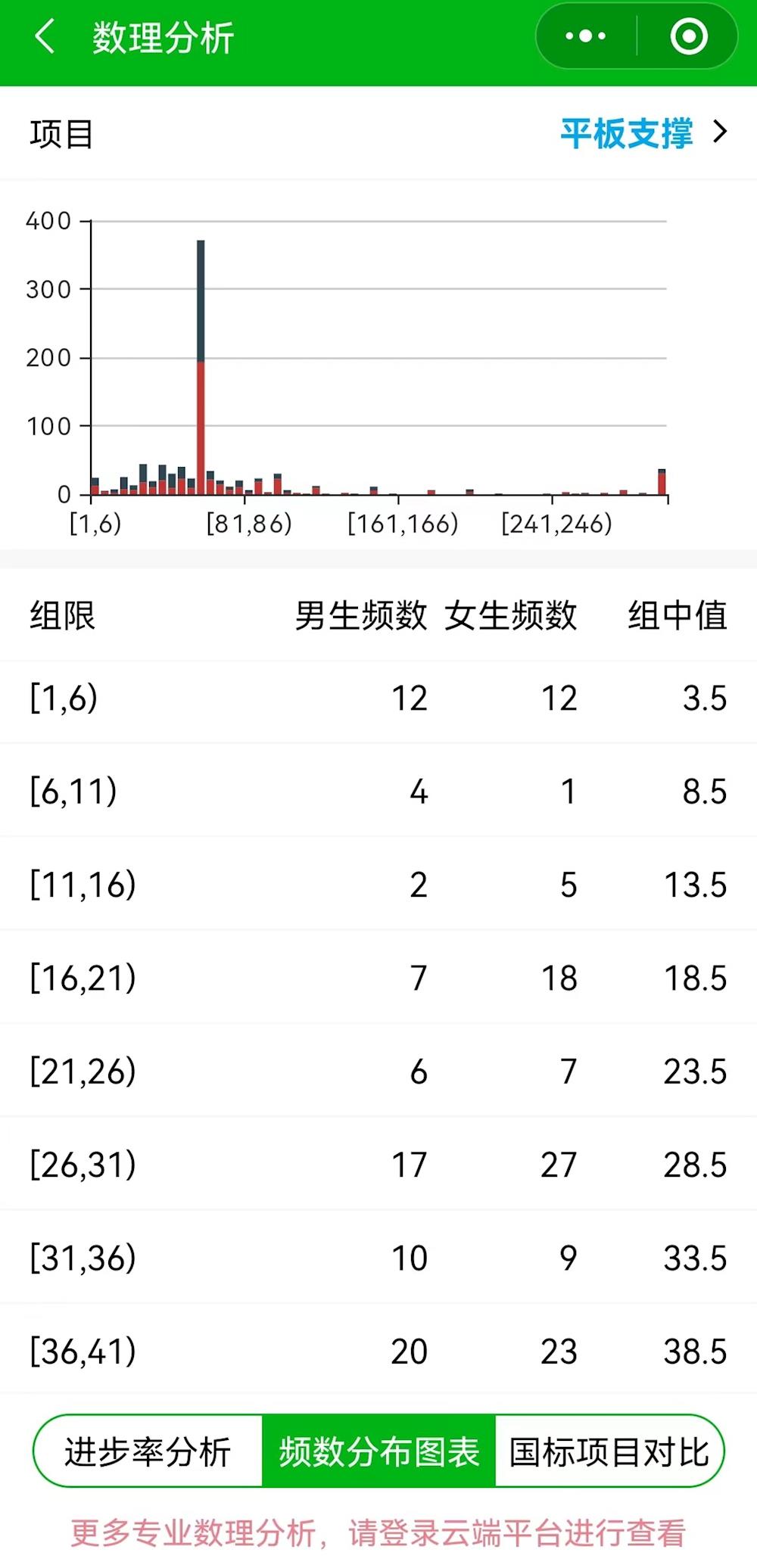Switch to 进步率分析 tab
This screenshot has height=1568, width=757.
click(x=148, y=1451)
